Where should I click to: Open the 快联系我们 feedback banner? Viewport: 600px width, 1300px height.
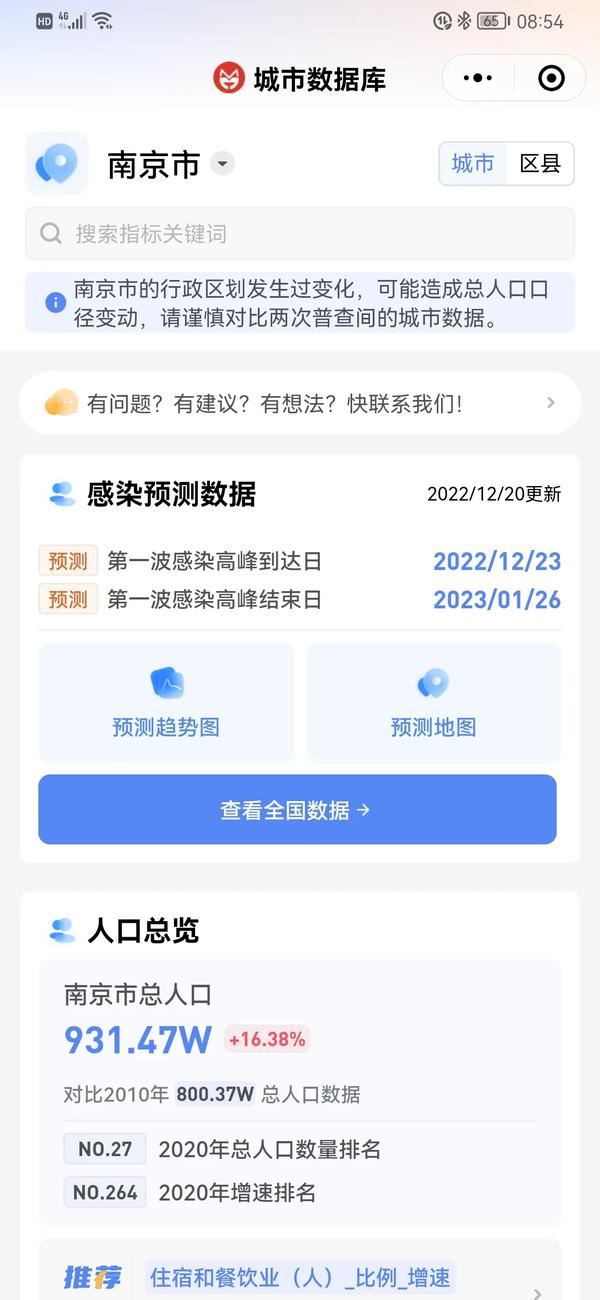[300, 403]
